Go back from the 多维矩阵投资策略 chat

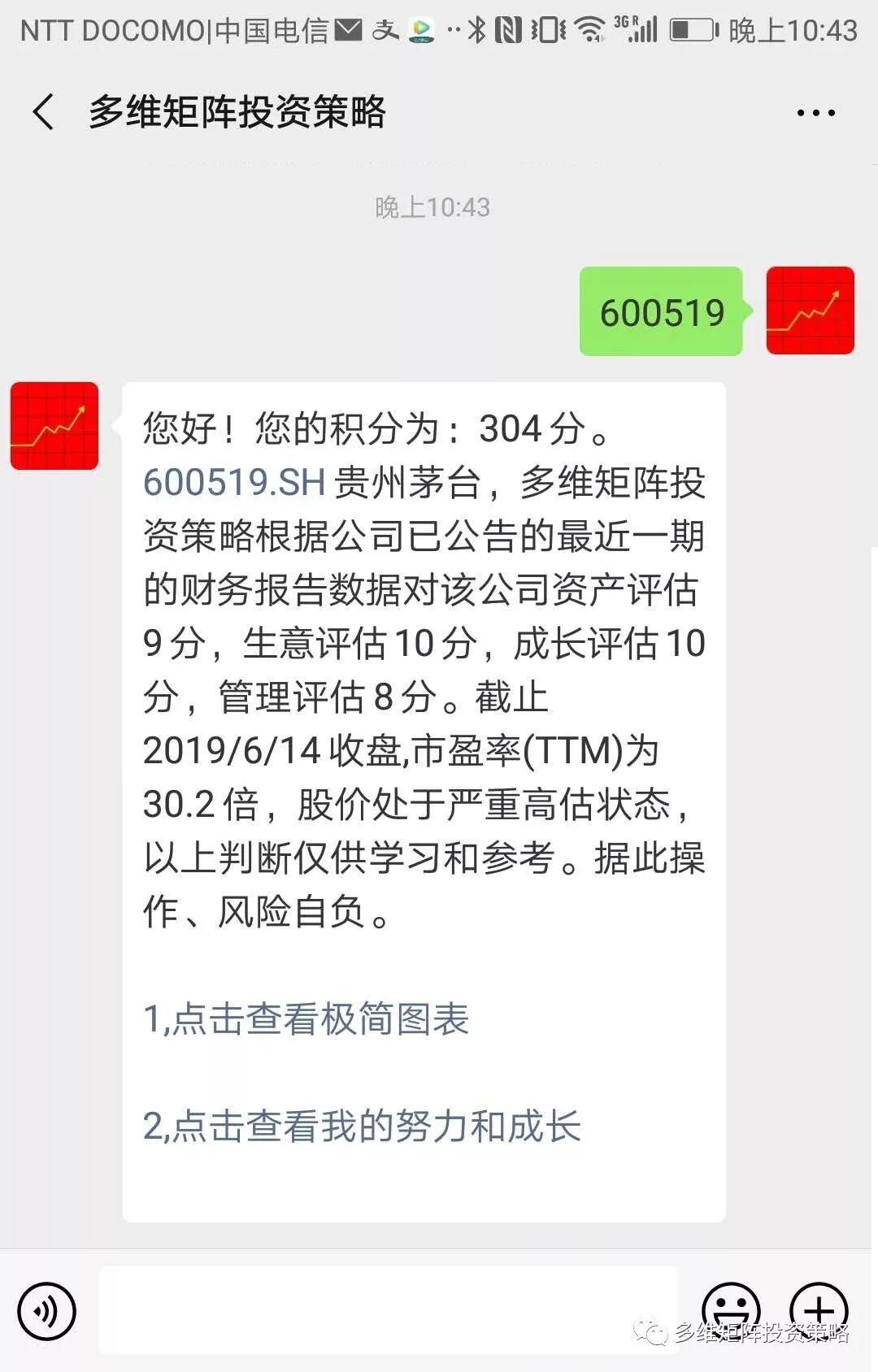tap(44, 111)
